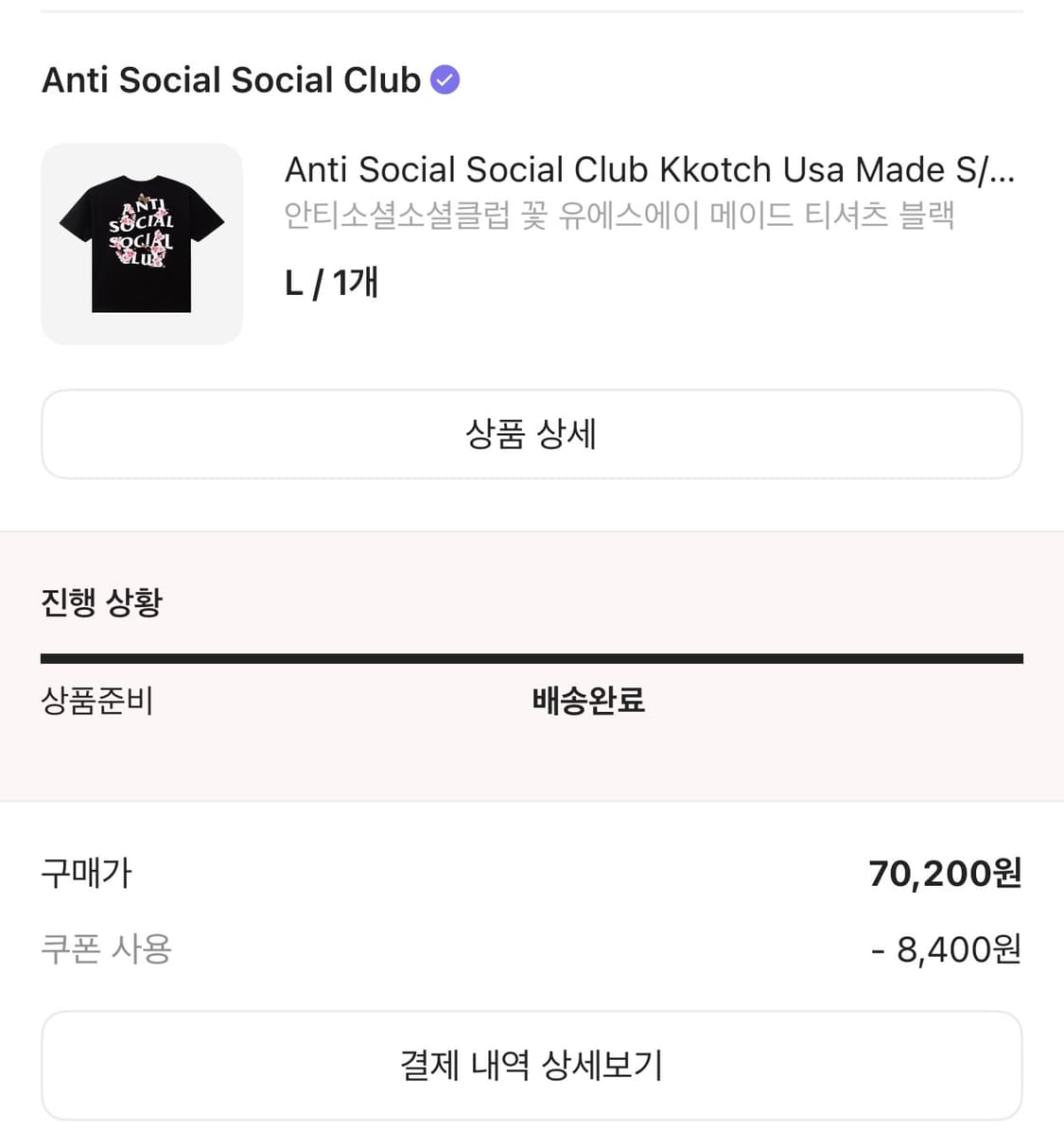
Task: Select the -8,400원 coupon discount amount
Action: pos(946,949)
